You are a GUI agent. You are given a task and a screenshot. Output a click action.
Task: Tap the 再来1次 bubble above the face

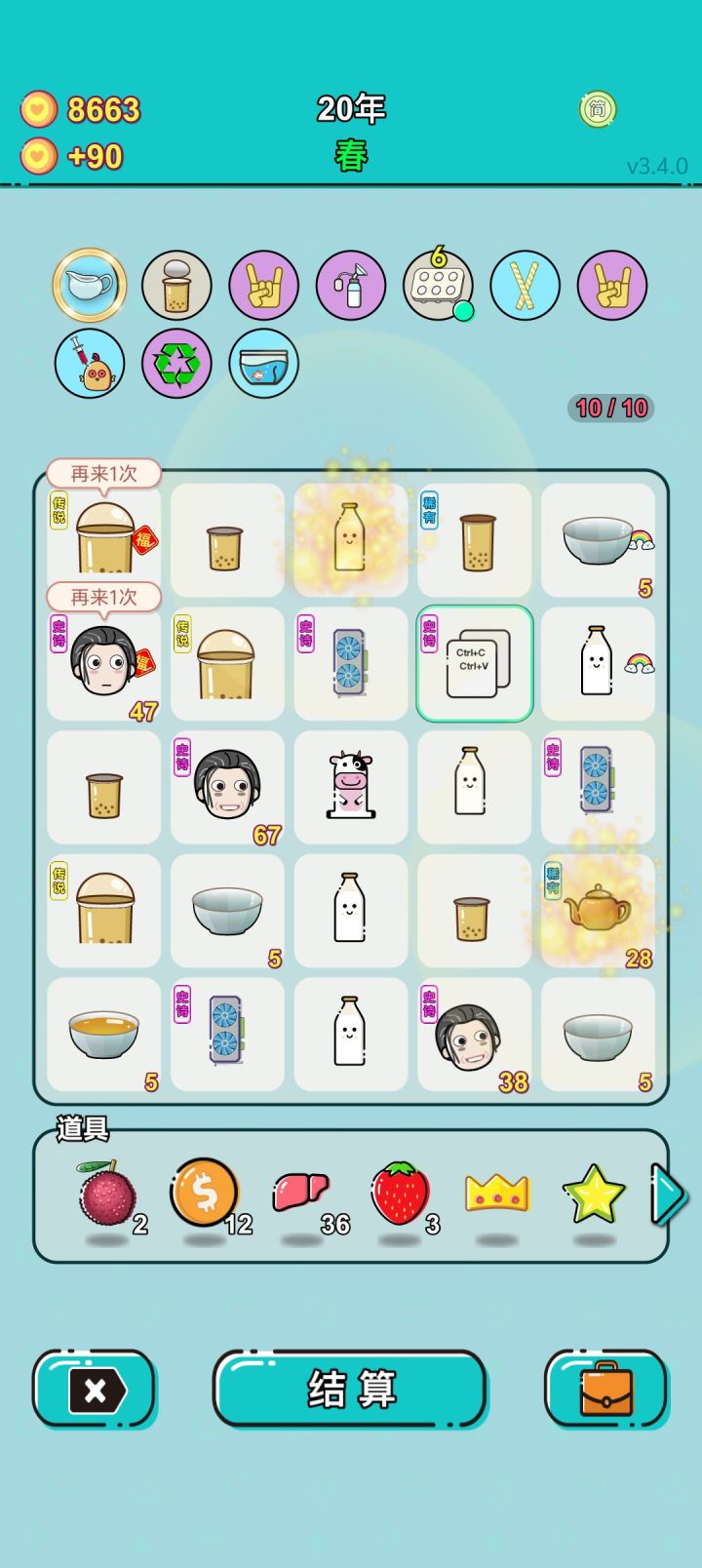(x=102, y=597)
